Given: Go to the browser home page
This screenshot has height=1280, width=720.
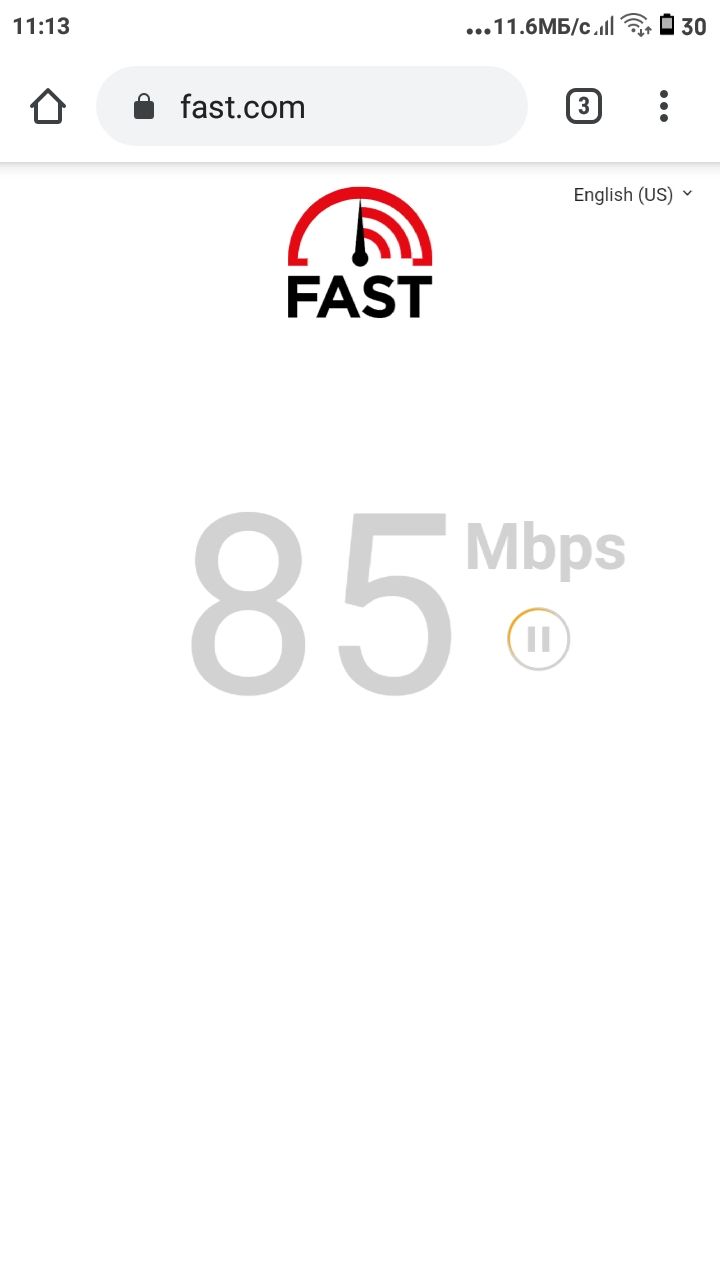Looking at the screenshot, I should (x=48, y=106).
